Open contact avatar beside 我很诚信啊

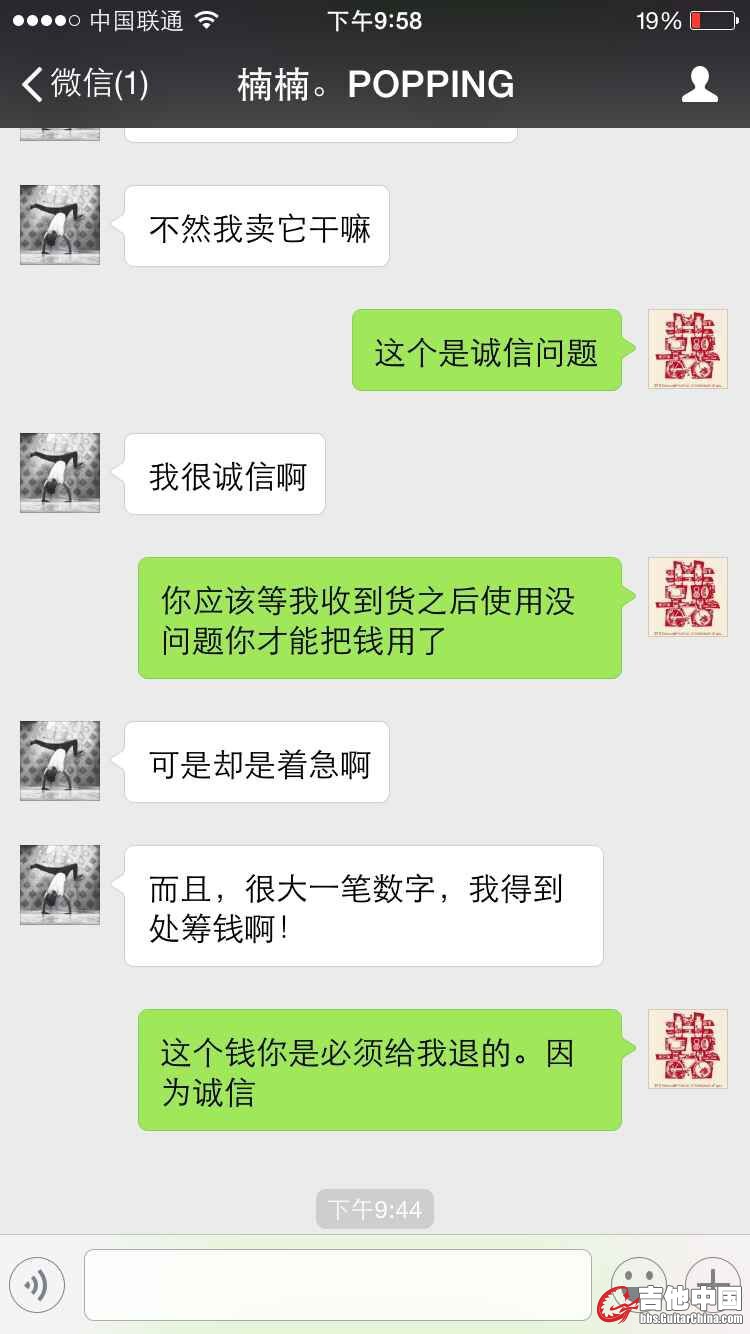pyautogui.click(x=60, y=473)
